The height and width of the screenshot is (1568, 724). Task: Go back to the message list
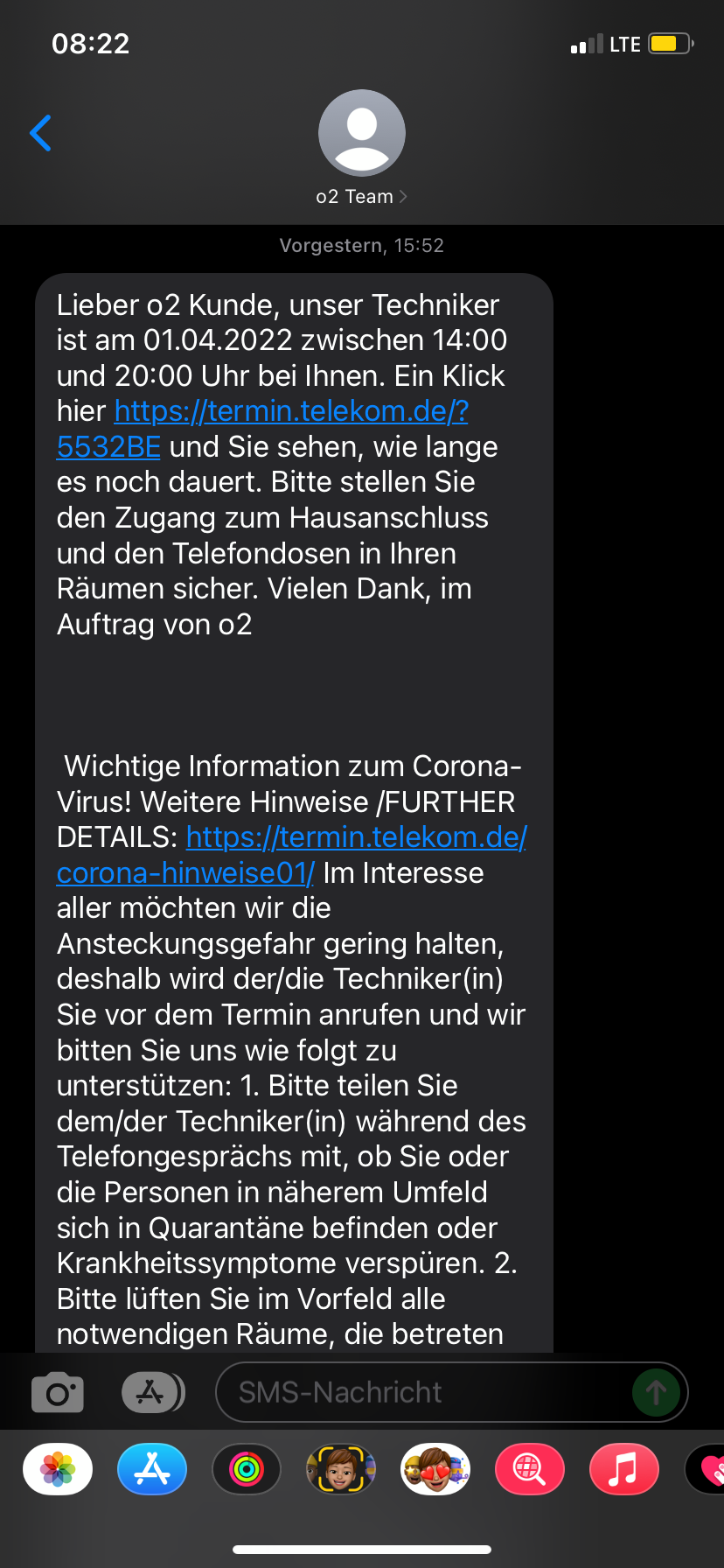pos(40,133)
